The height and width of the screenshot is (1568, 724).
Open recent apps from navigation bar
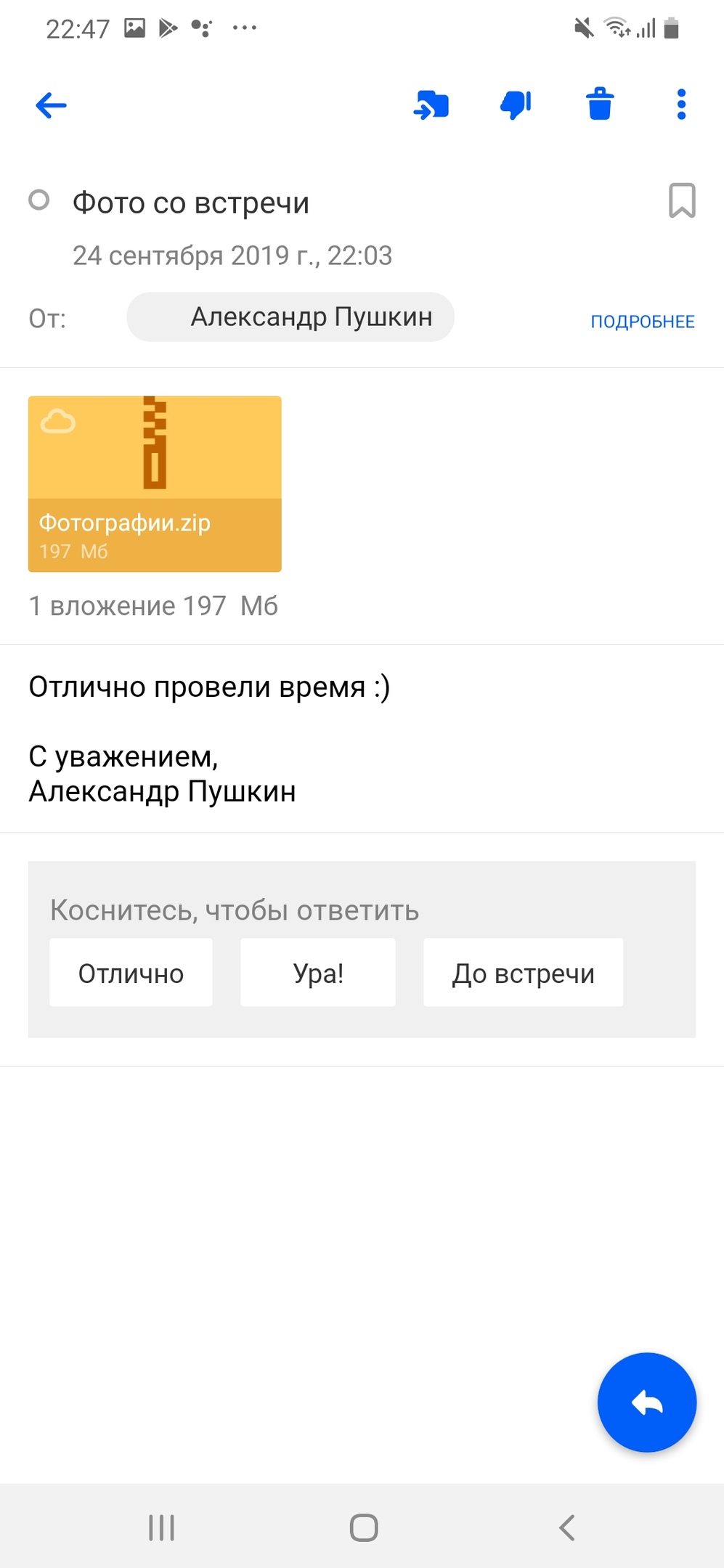[161, 1527]
